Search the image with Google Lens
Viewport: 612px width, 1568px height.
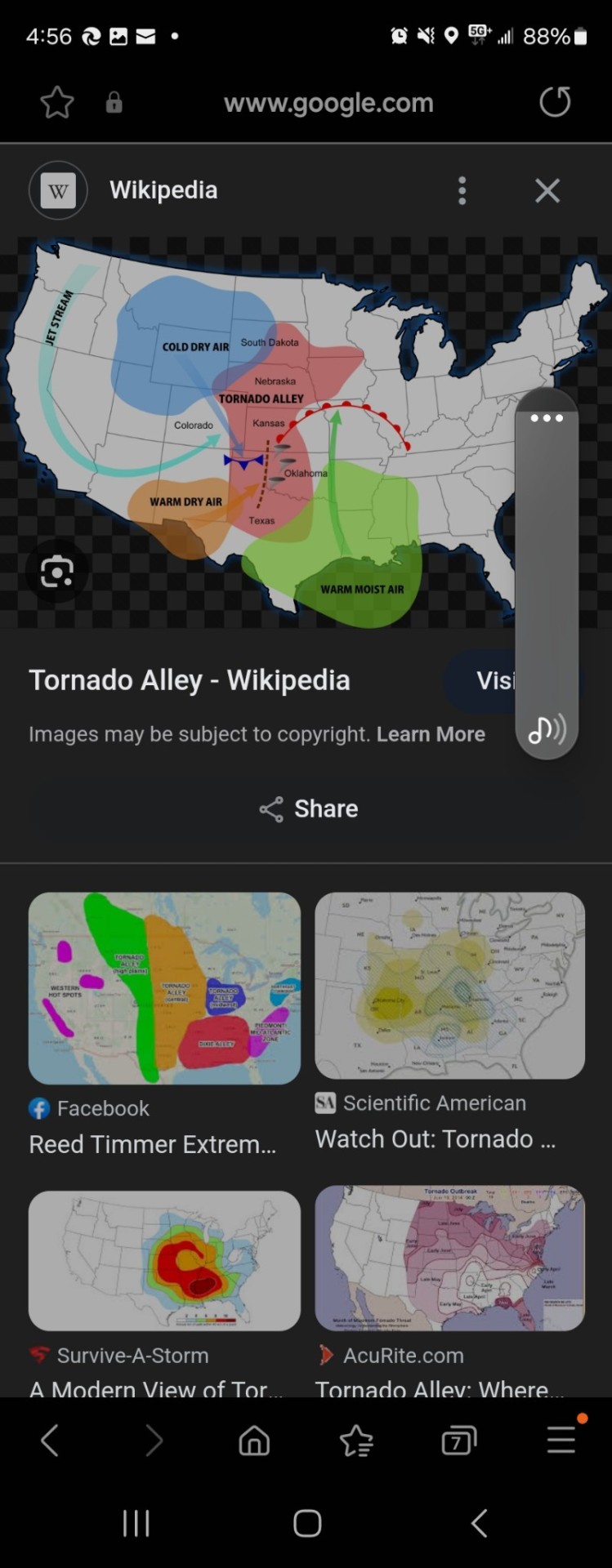56,571
